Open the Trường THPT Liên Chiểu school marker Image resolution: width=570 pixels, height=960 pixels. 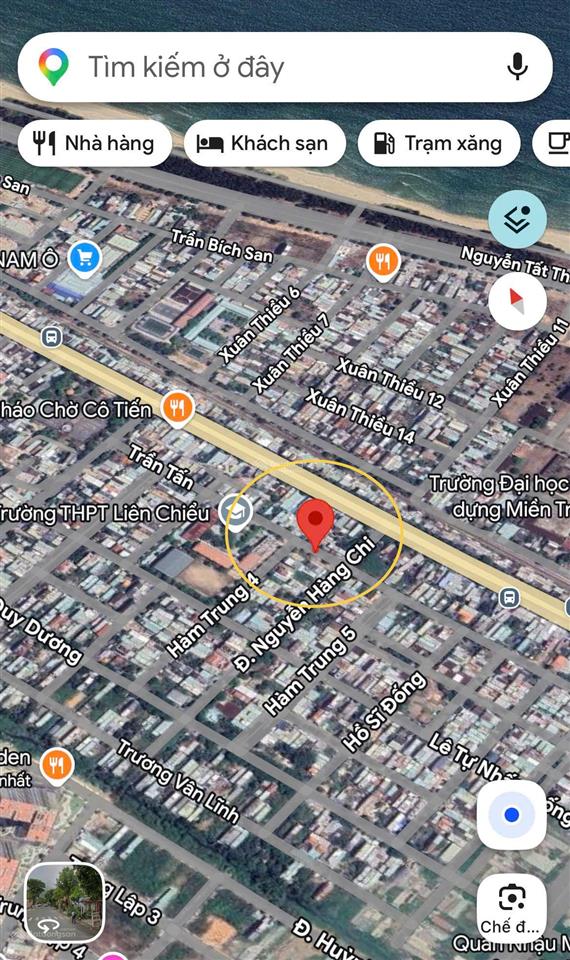pos(236,511)
